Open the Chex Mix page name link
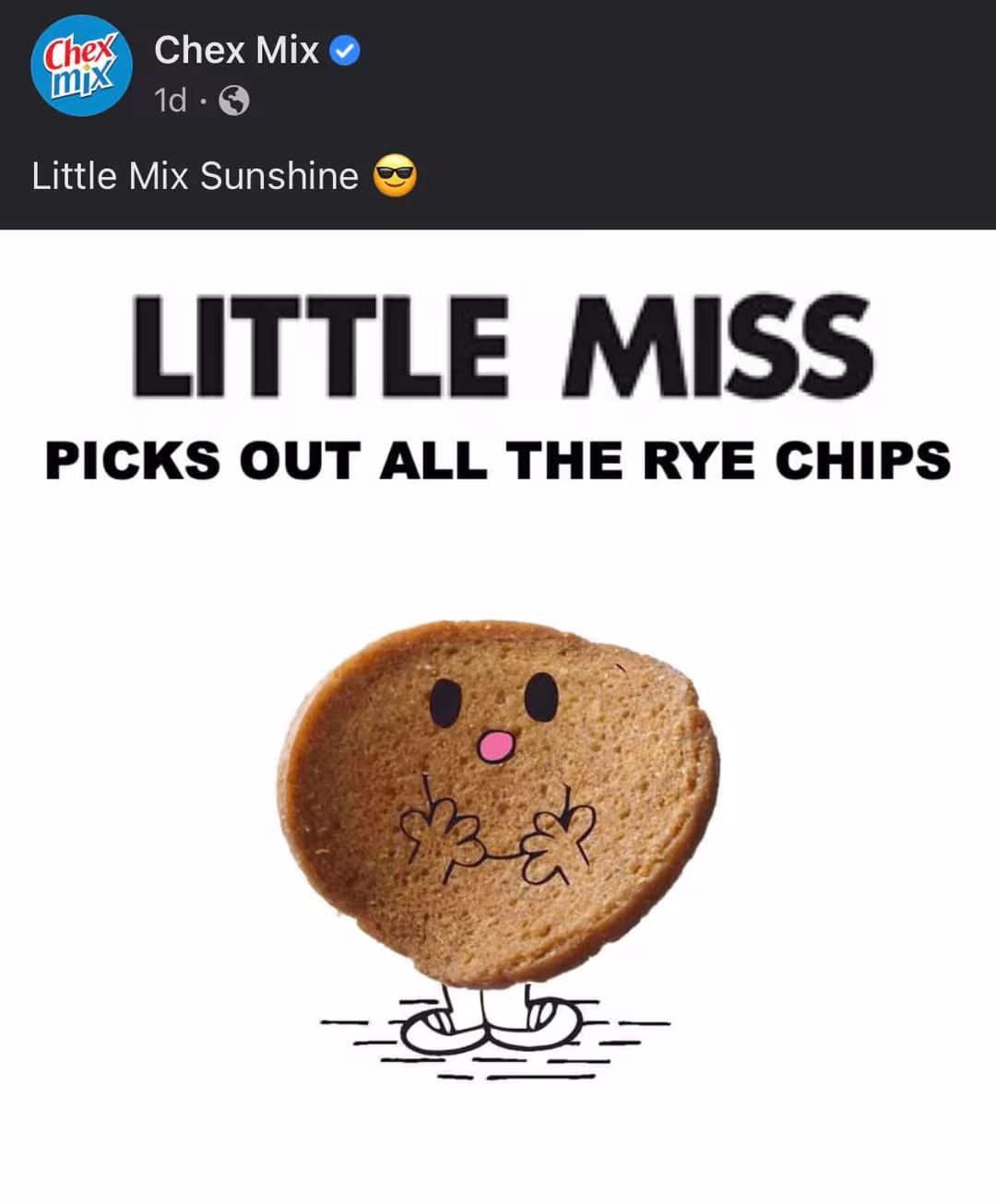 tap(236, 50)
